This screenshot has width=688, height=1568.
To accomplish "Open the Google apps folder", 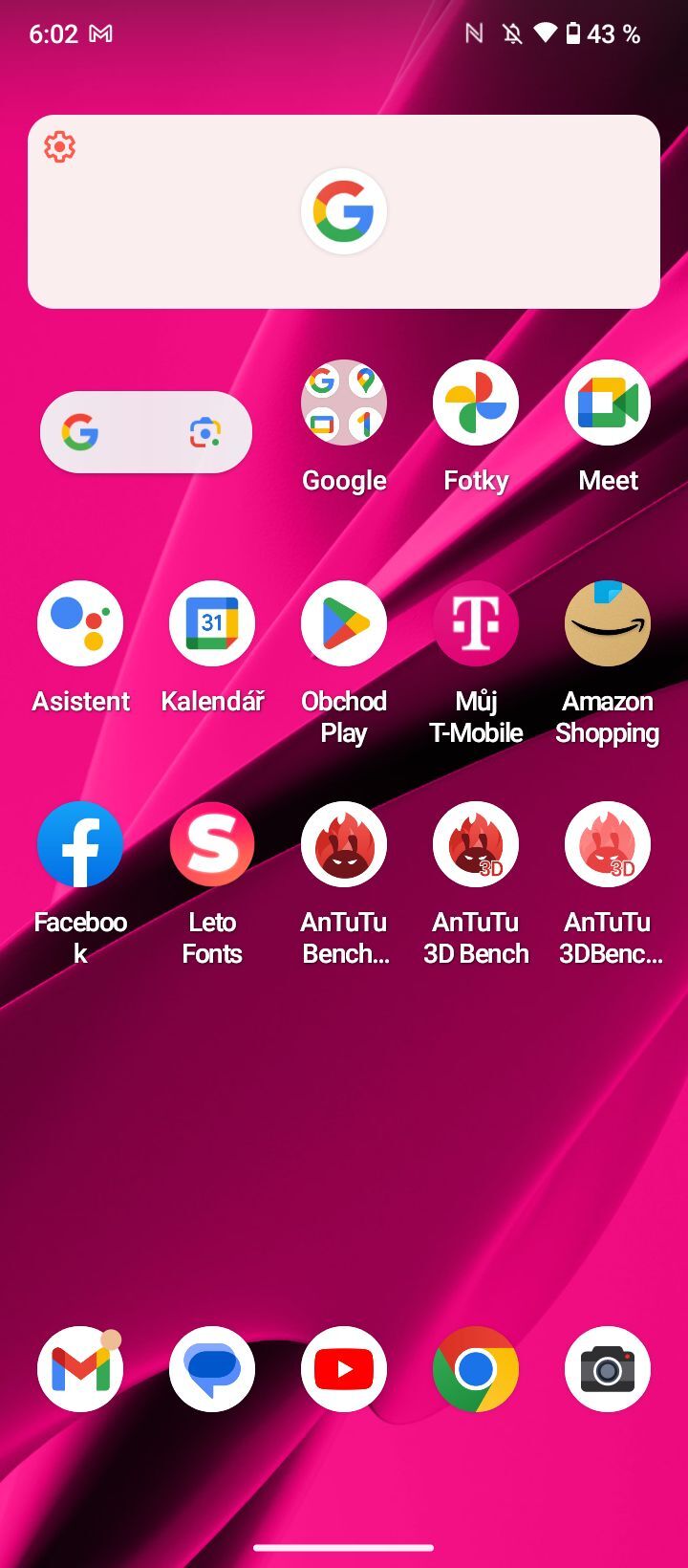I will tap(343, 402).
